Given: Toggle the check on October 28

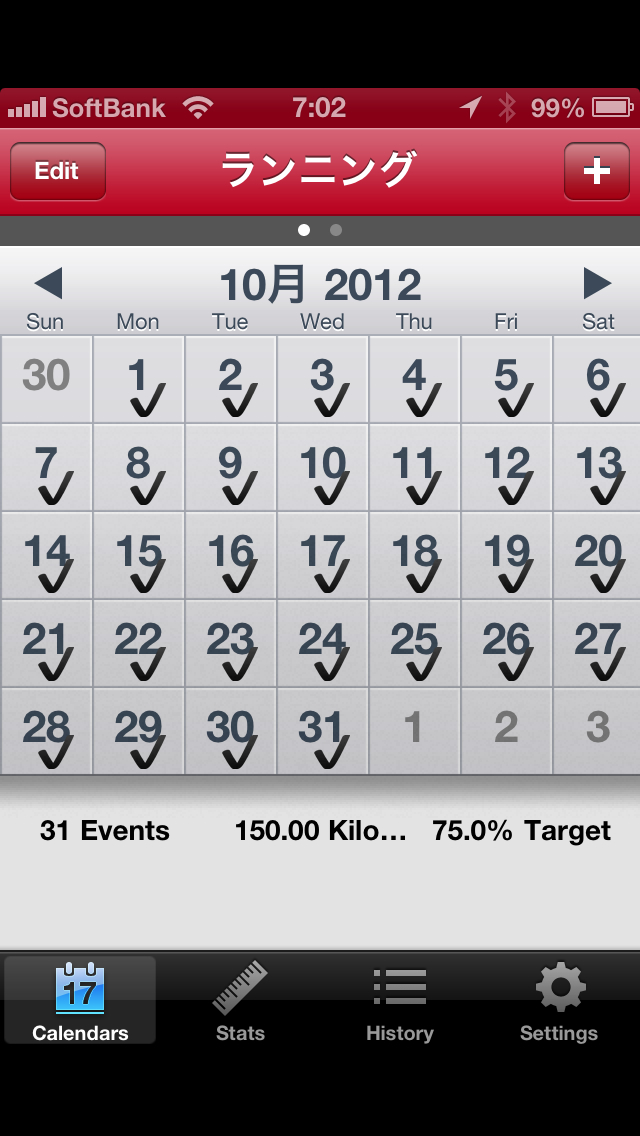Looking at the screenshot, I should click(46, 732).
